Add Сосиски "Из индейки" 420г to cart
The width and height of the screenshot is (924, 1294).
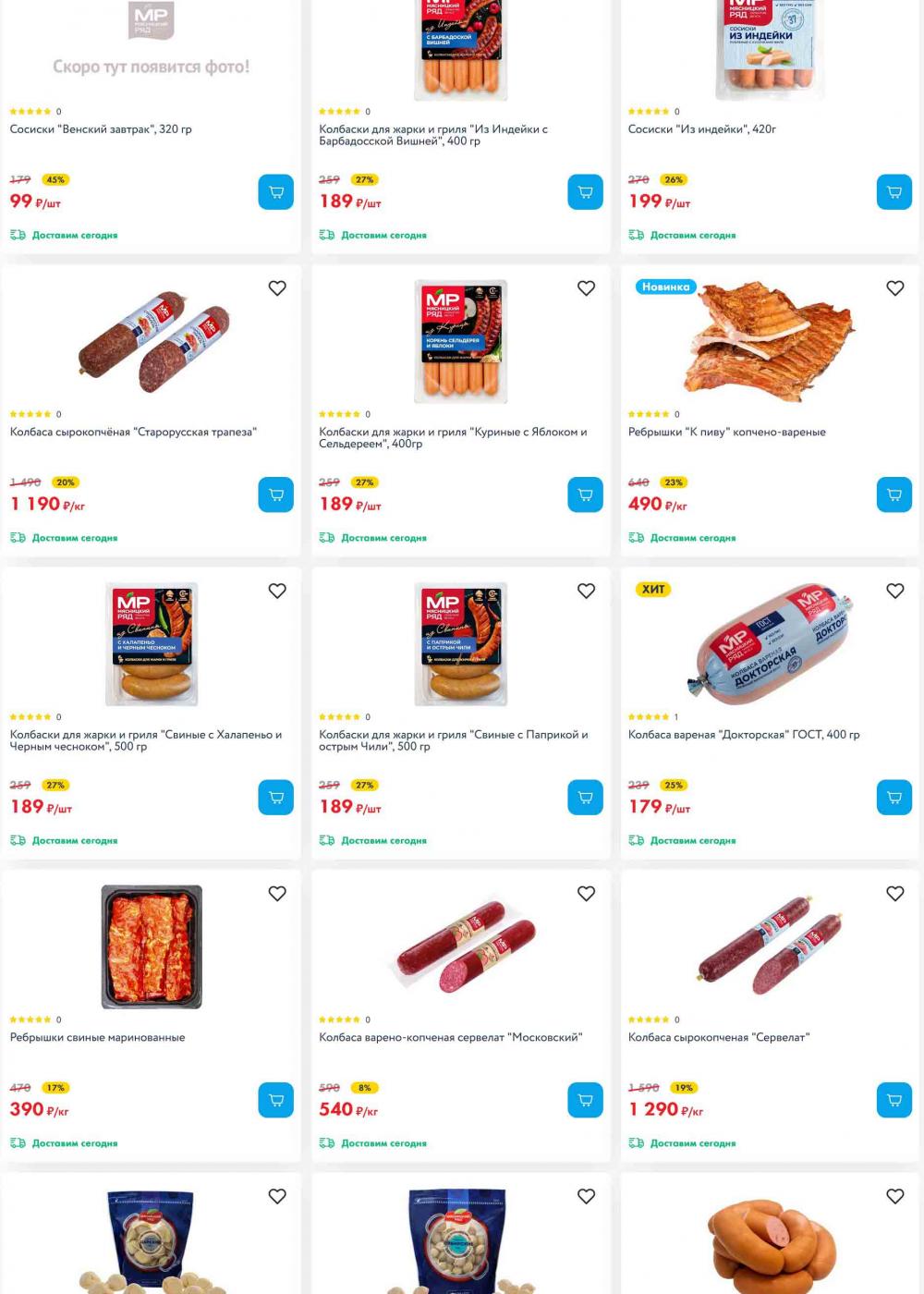coord(894,192)
